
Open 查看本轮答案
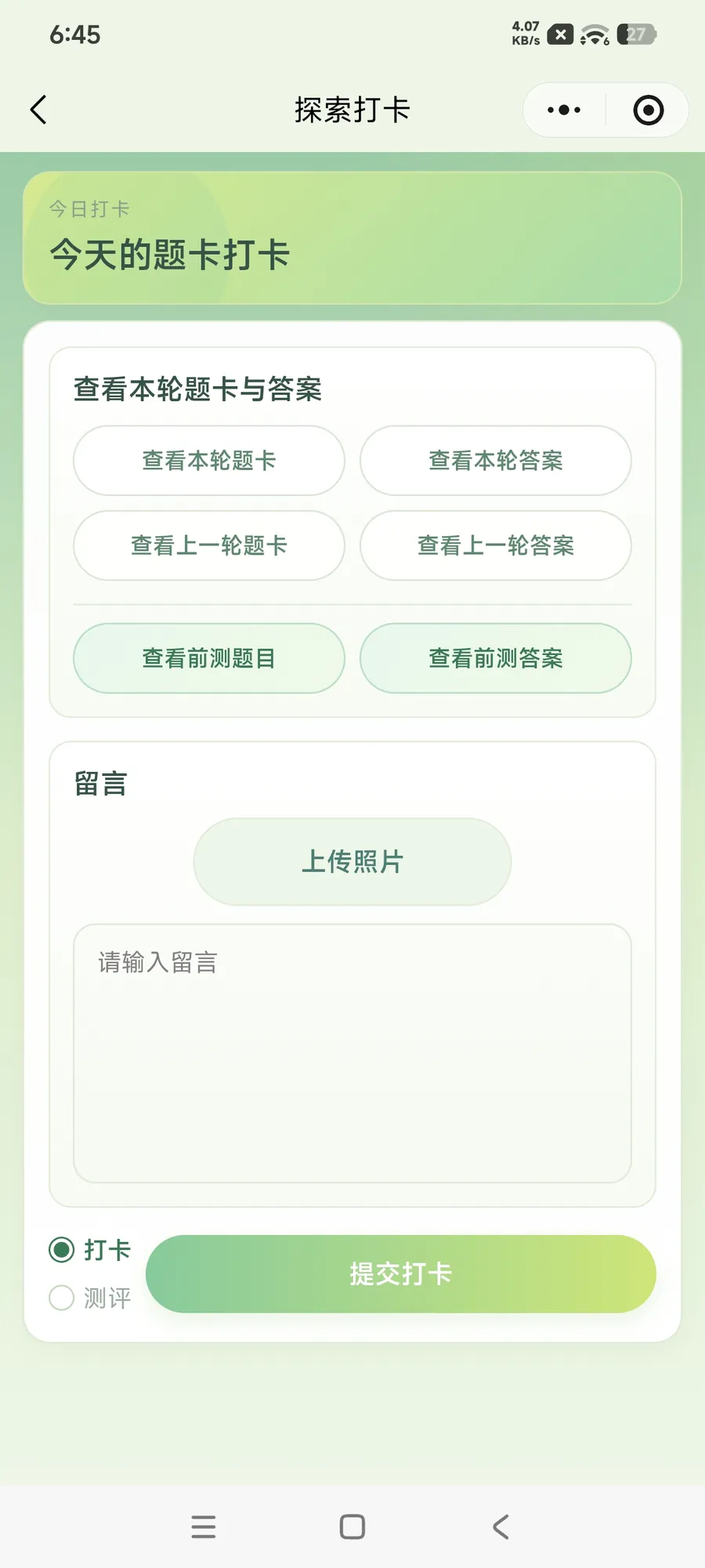tap(496, 461)
